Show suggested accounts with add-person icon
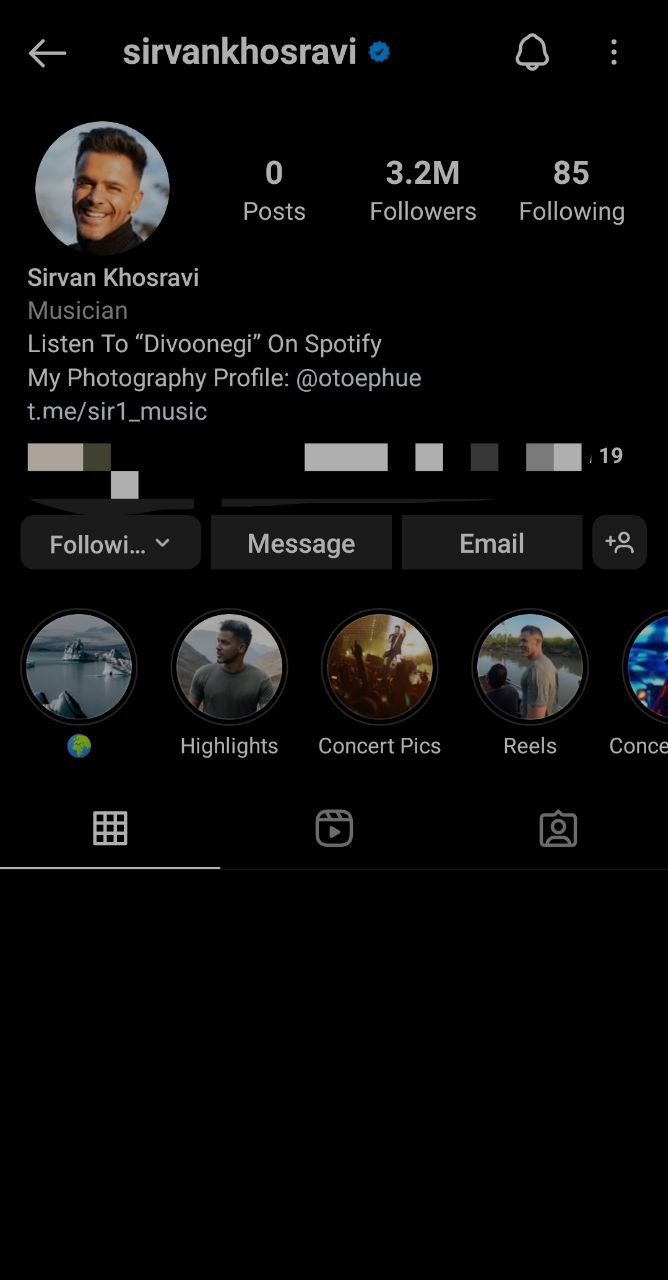 [619, 542]
